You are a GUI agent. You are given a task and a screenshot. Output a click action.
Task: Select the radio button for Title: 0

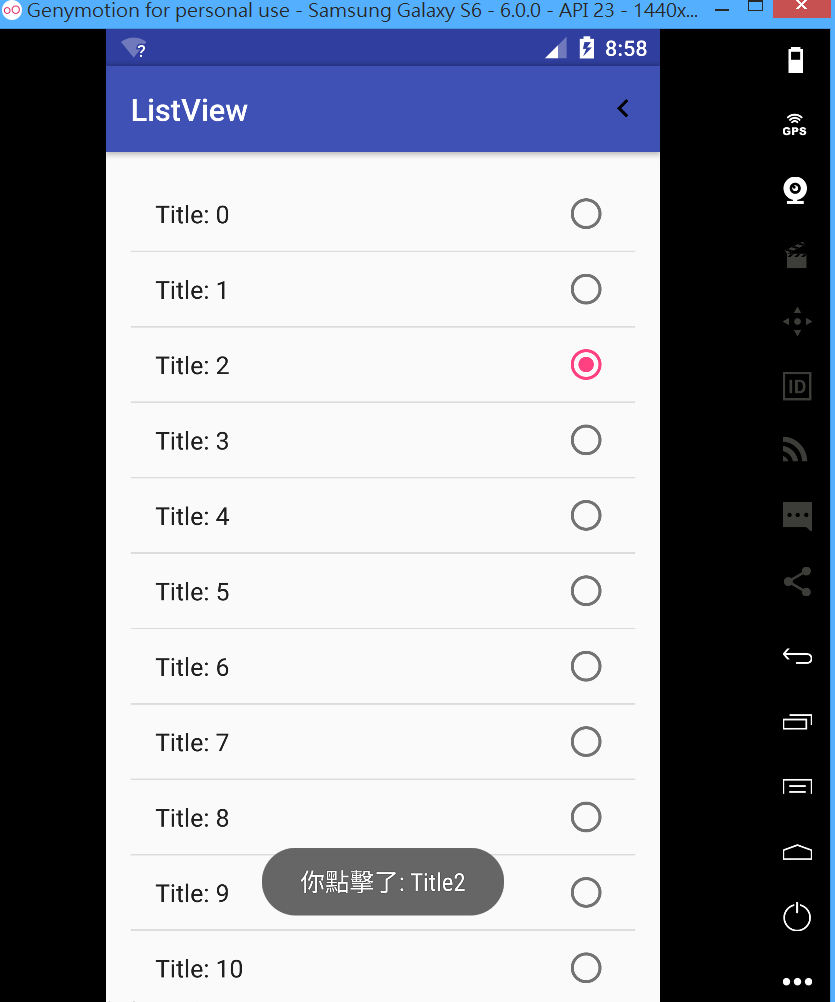(x=586, y=214)
